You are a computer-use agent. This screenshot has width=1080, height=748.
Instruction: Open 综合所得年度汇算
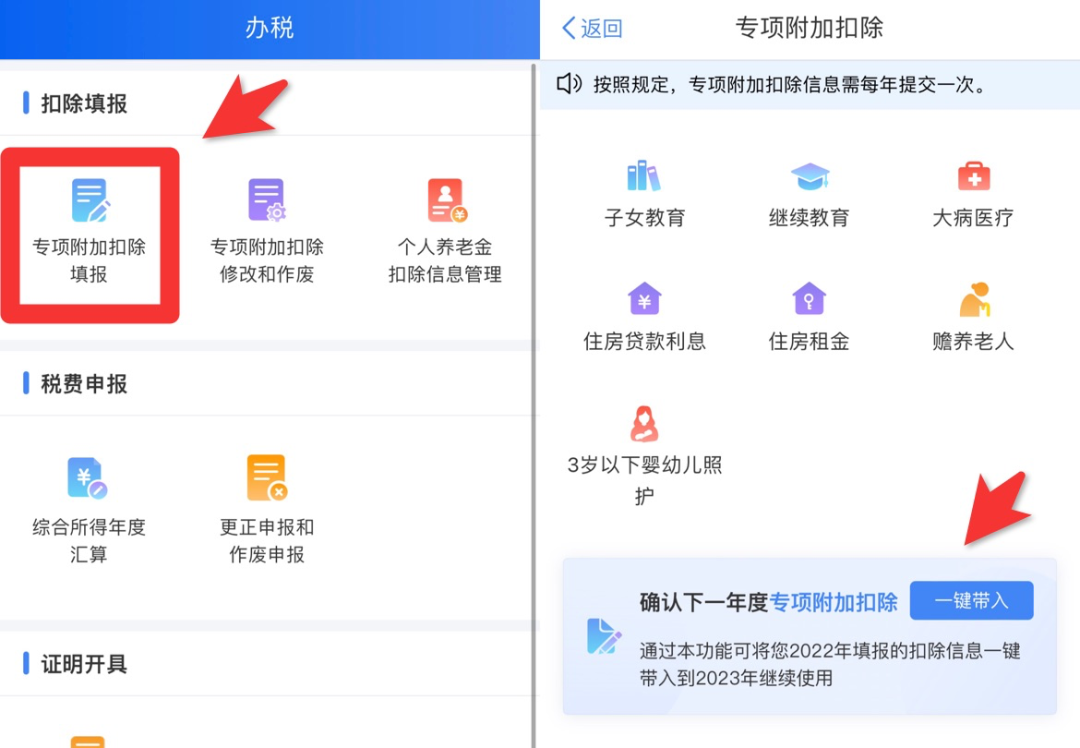(88, 508)
